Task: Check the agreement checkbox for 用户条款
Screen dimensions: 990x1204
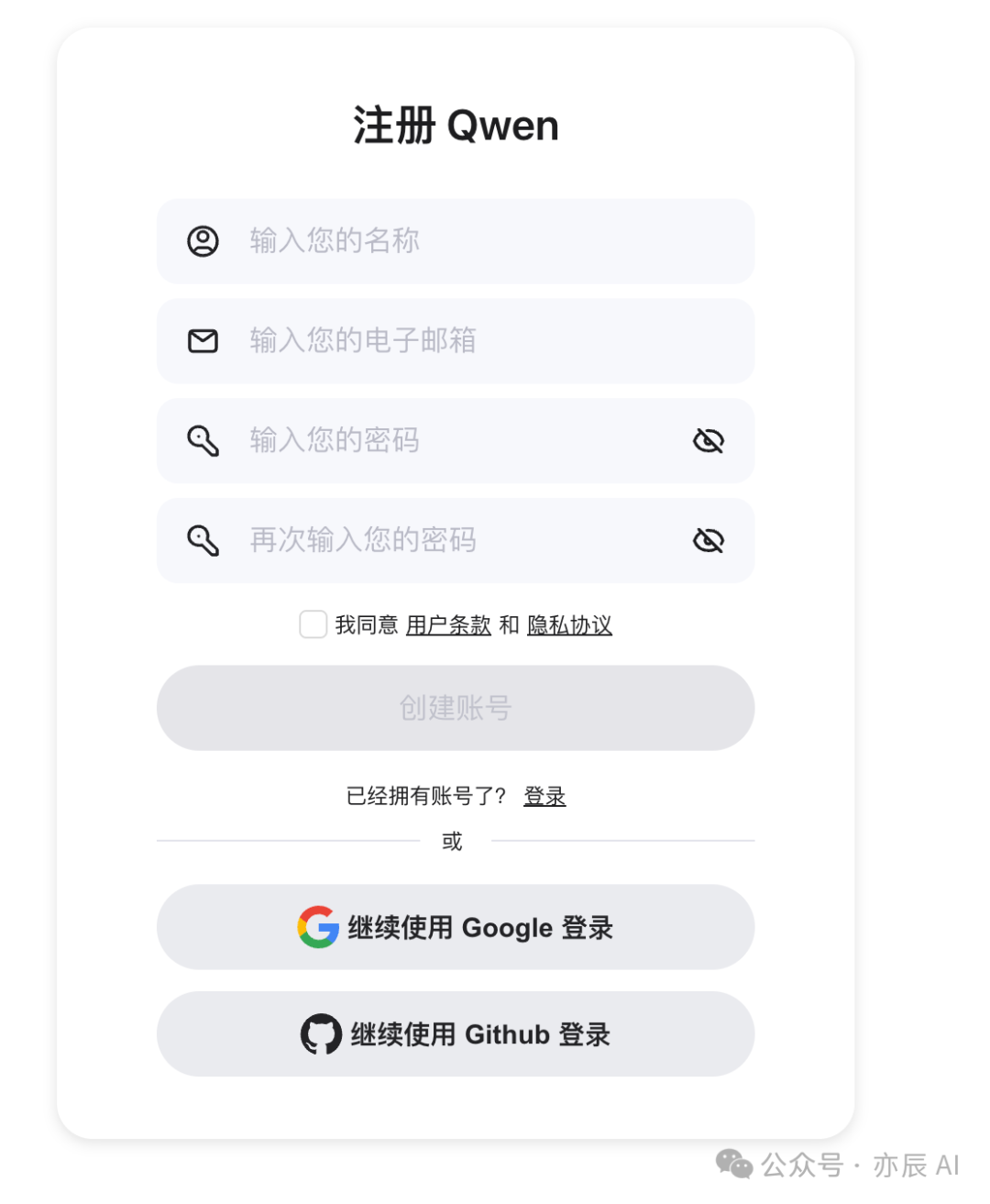Action: pos(313,624)
